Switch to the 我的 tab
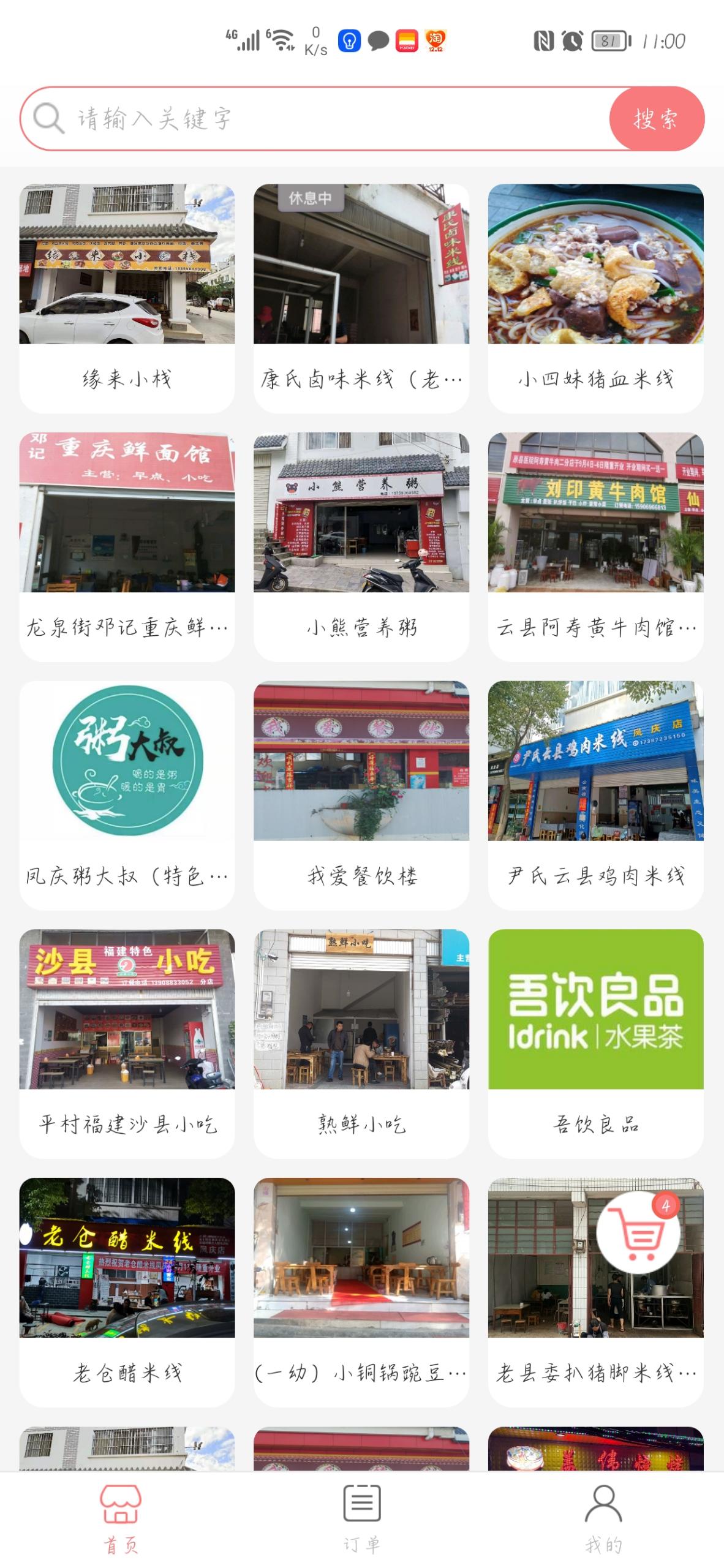 pyautogui.click(x=603, y=1519)
